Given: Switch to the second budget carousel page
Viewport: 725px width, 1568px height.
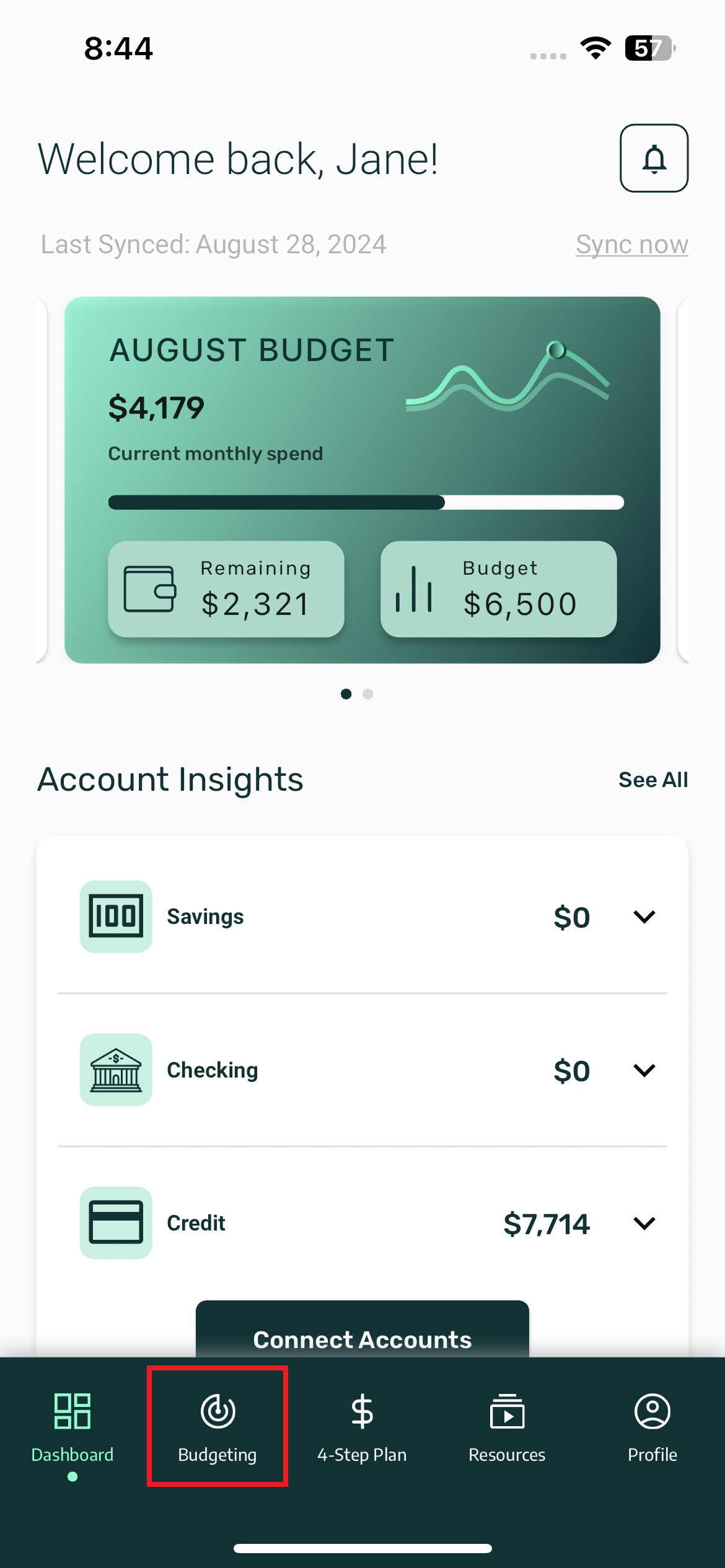Looking at the screenshot, I should point(368,694).
